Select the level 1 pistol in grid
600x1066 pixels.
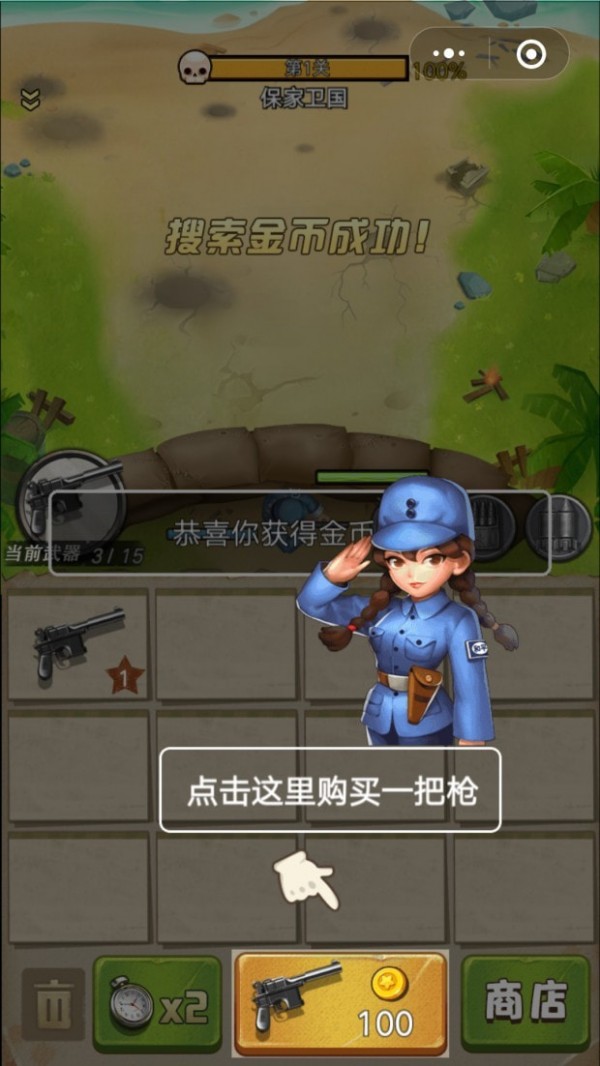click(78, 644)
